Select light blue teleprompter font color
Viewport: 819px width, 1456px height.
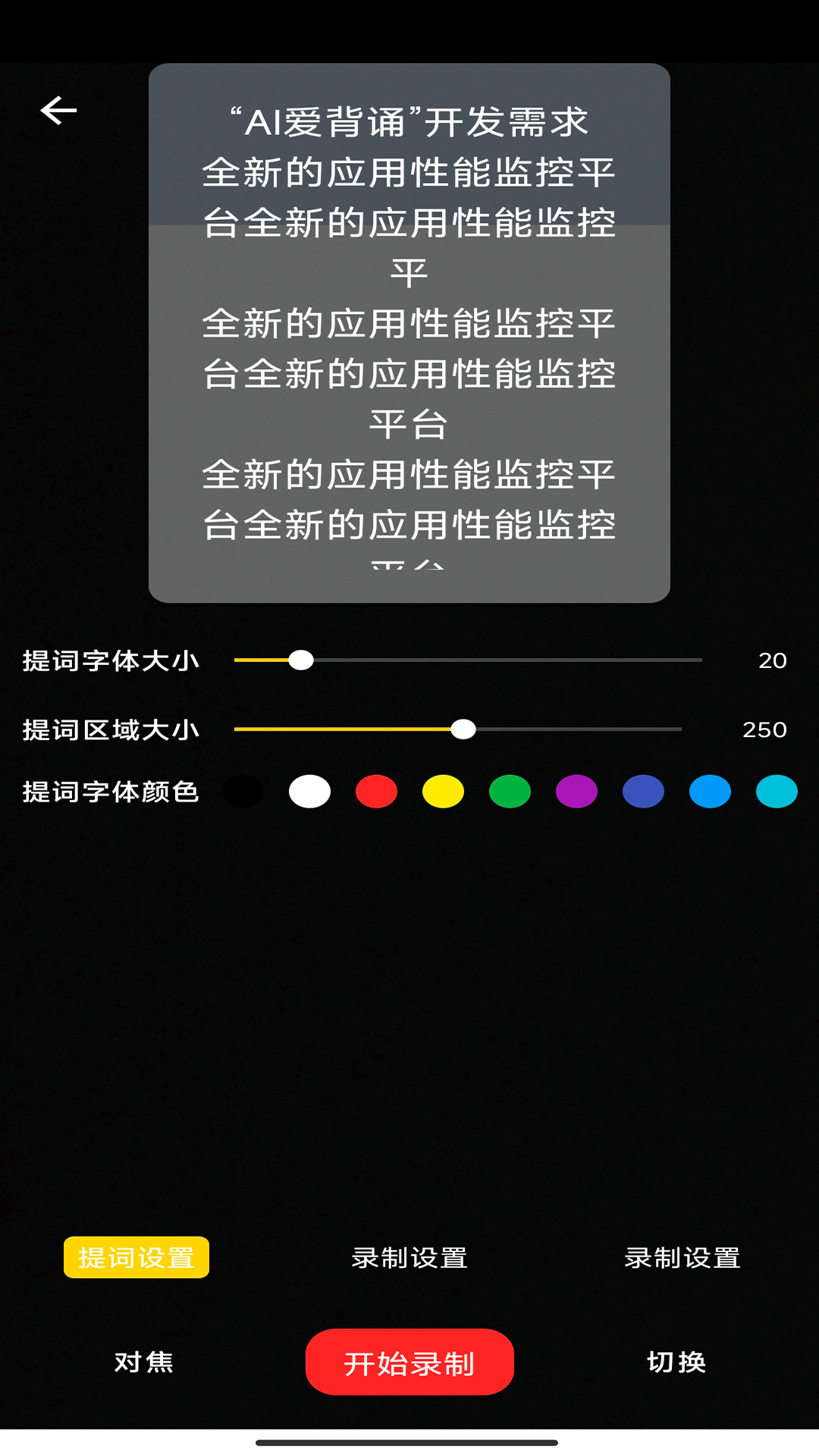point(708,792)
